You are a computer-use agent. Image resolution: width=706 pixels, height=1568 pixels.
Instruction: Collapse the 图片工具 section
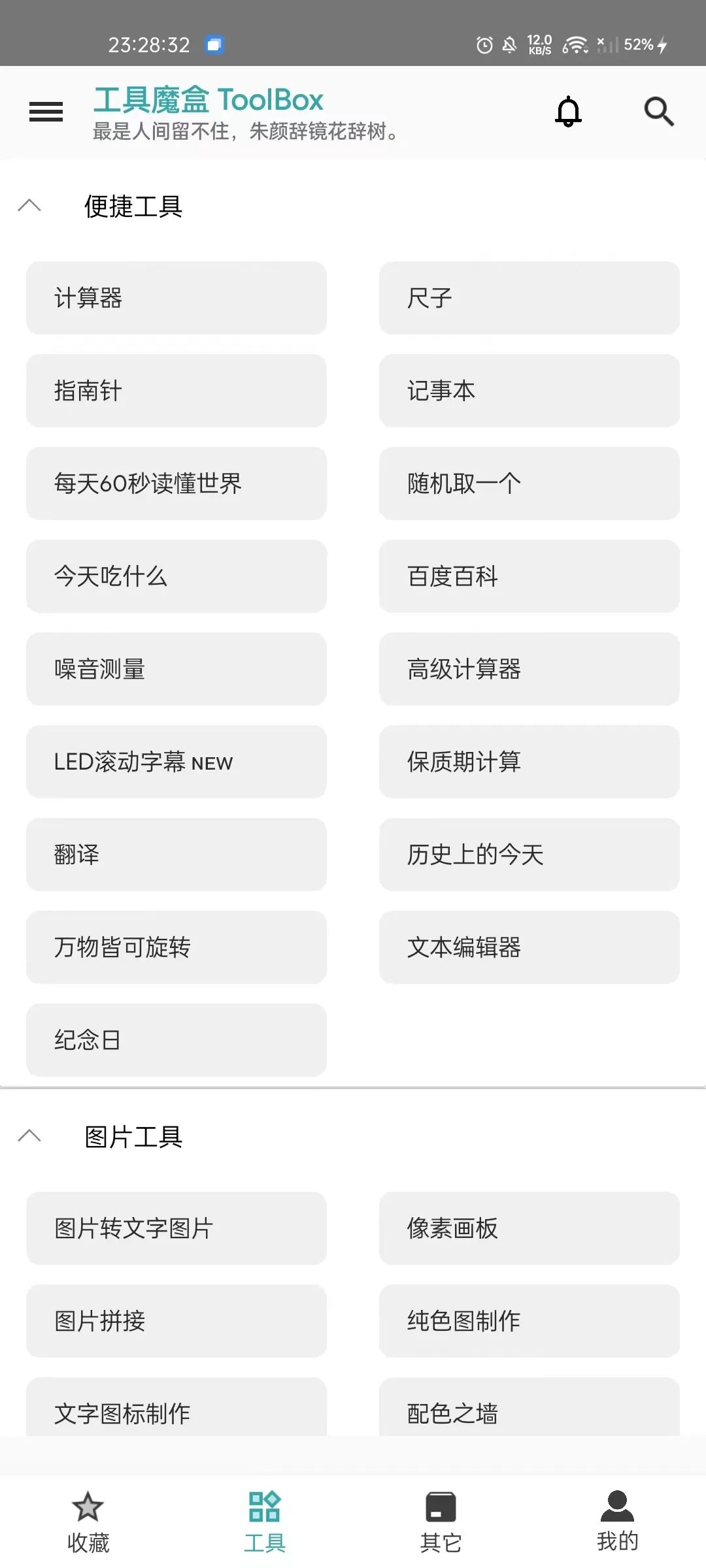30,1136
